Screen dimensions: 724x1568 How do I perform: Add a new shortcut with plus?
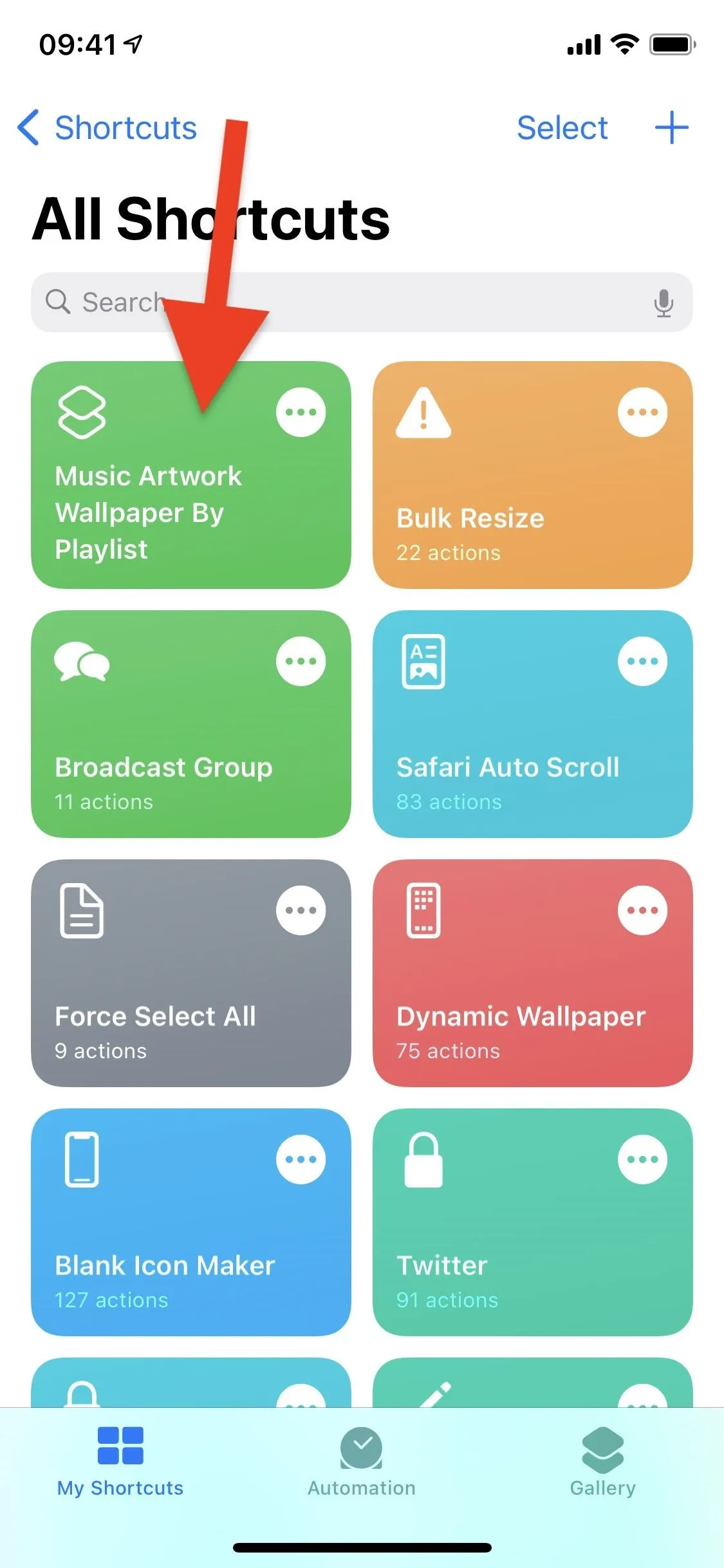(671, 127)
